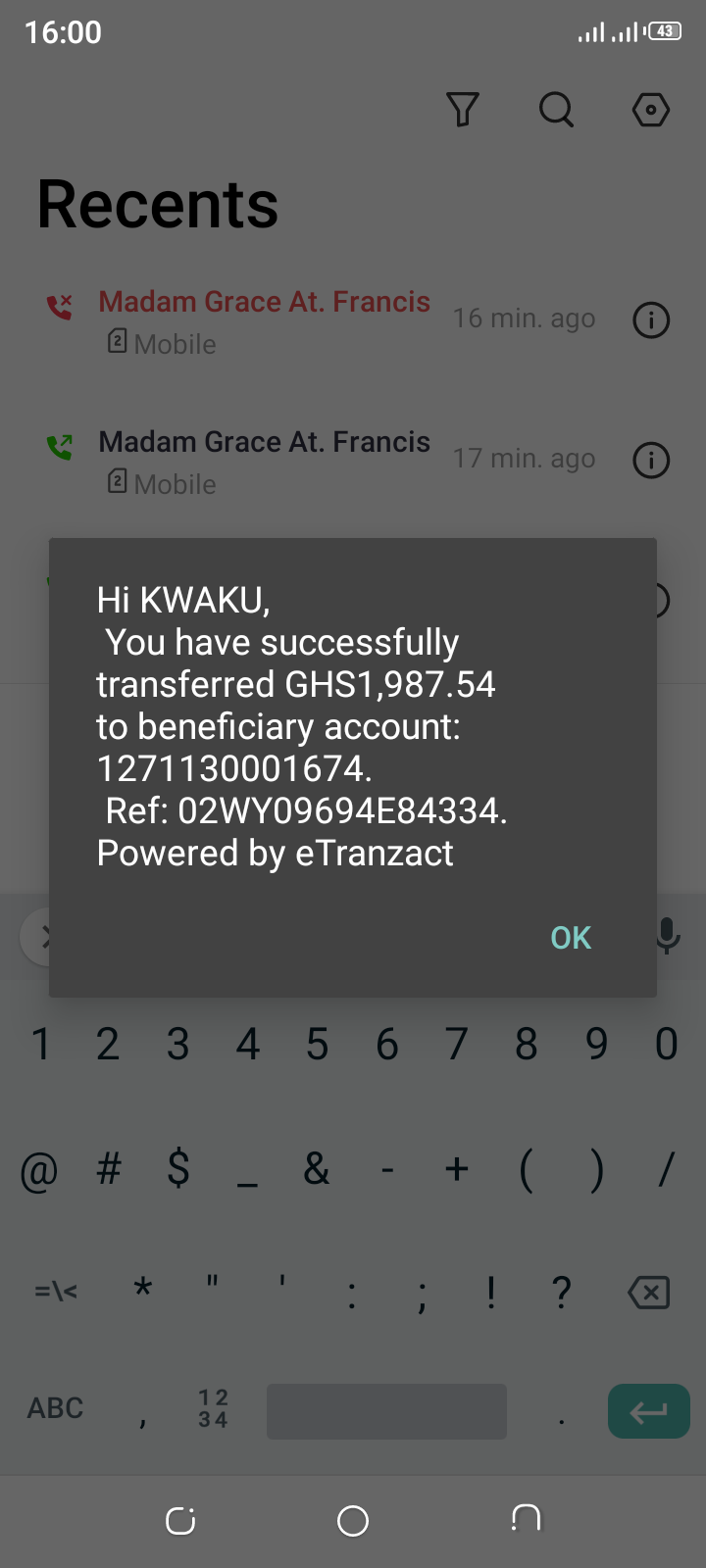Open the search icon in Recents
The height and width of the screenshot is (1568, 706).
(x=556, y=110)
